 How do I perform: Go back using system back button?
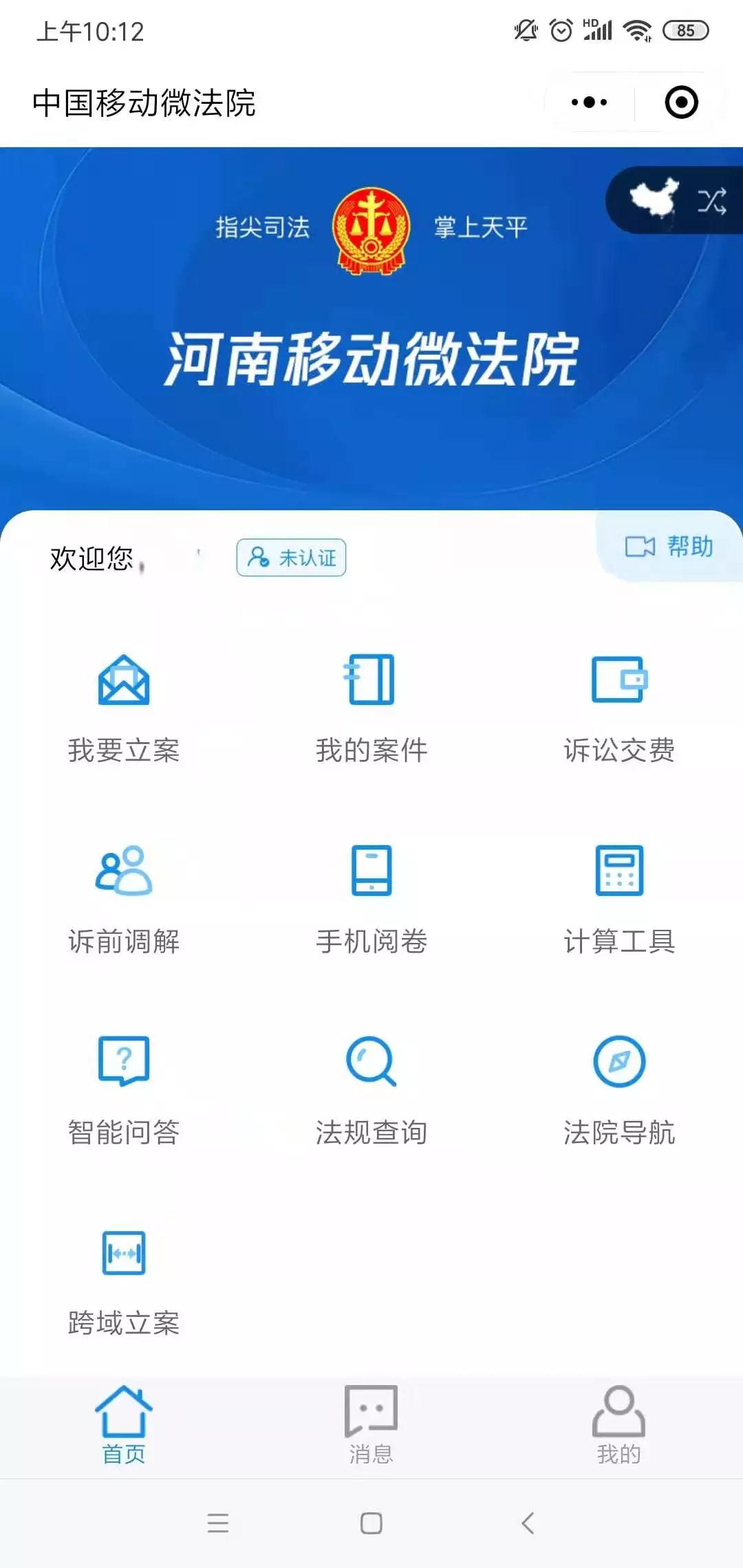(528, 1523)
